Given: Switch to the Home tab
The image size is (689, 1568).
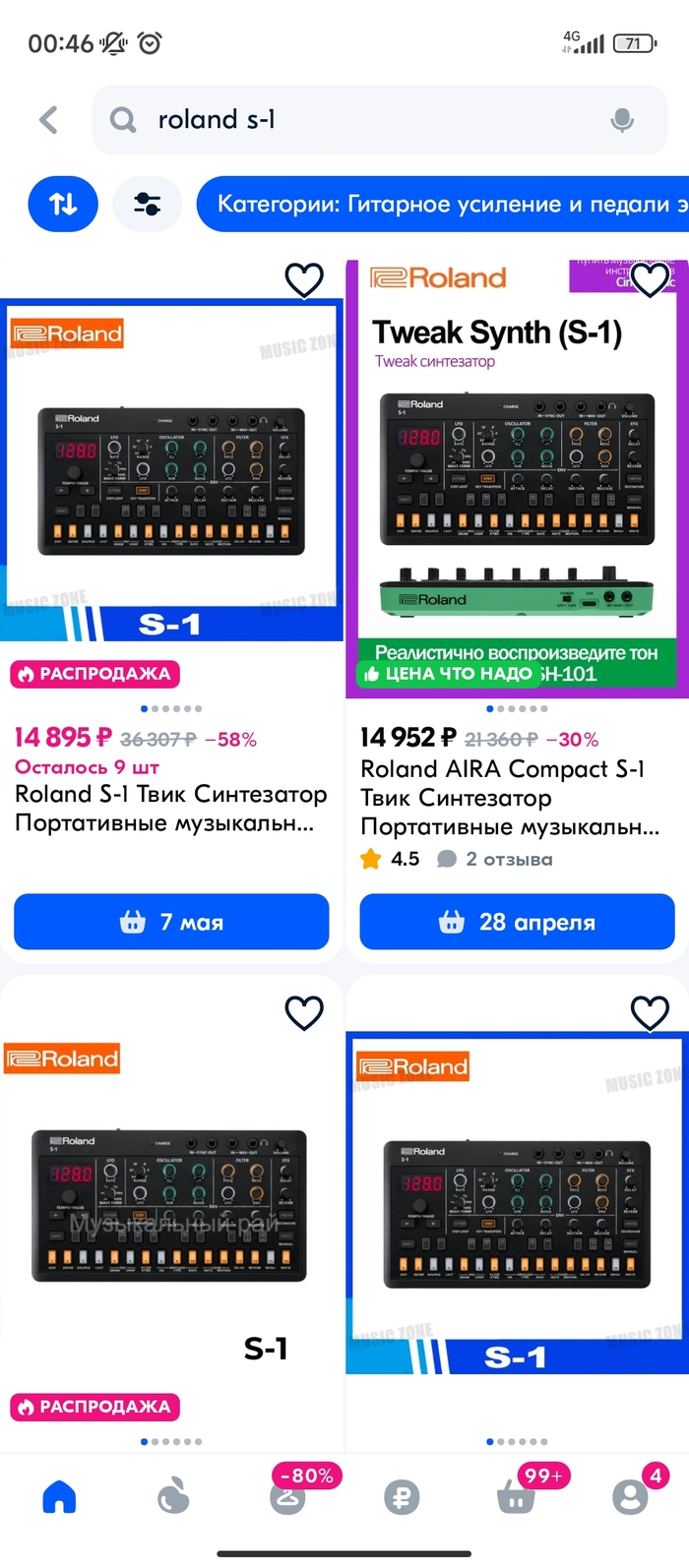Looking at the screenshot, I should (60, 1497).
